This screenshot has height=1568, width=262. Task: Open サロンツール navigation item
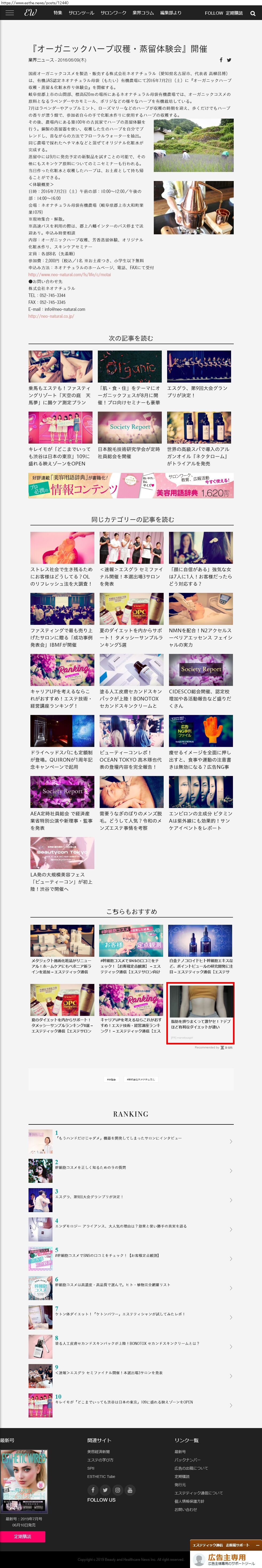pyautogui.click(x=81, y=13)
